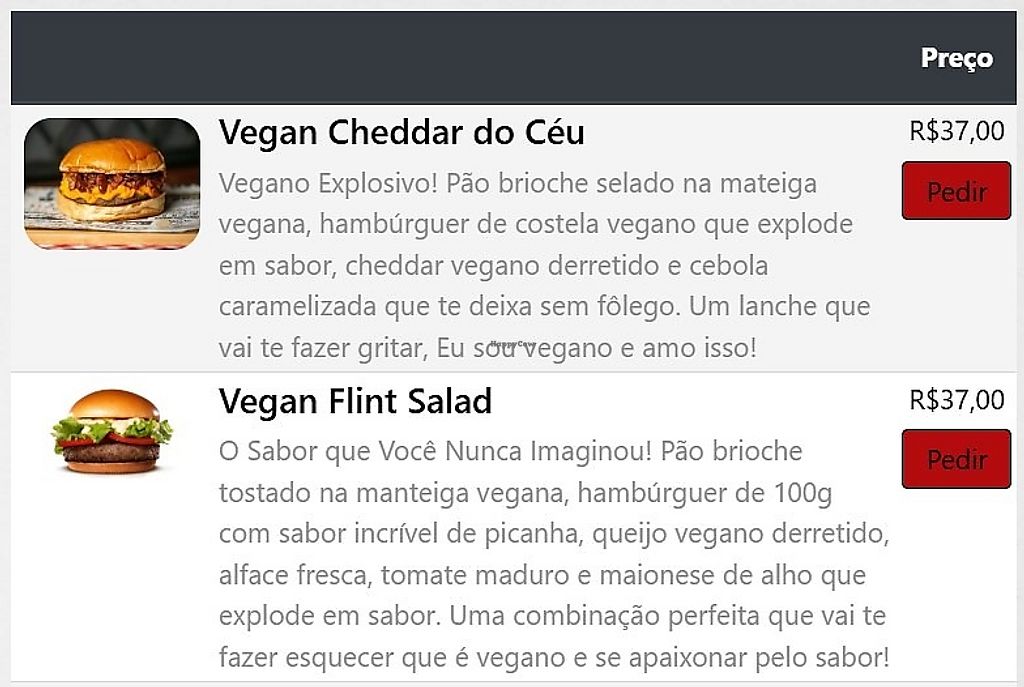The width and height of the screenshot is (1024, 687).
Task: Tap Pedir for Vegan Flint Salad
Action: (x=956, y=459)
